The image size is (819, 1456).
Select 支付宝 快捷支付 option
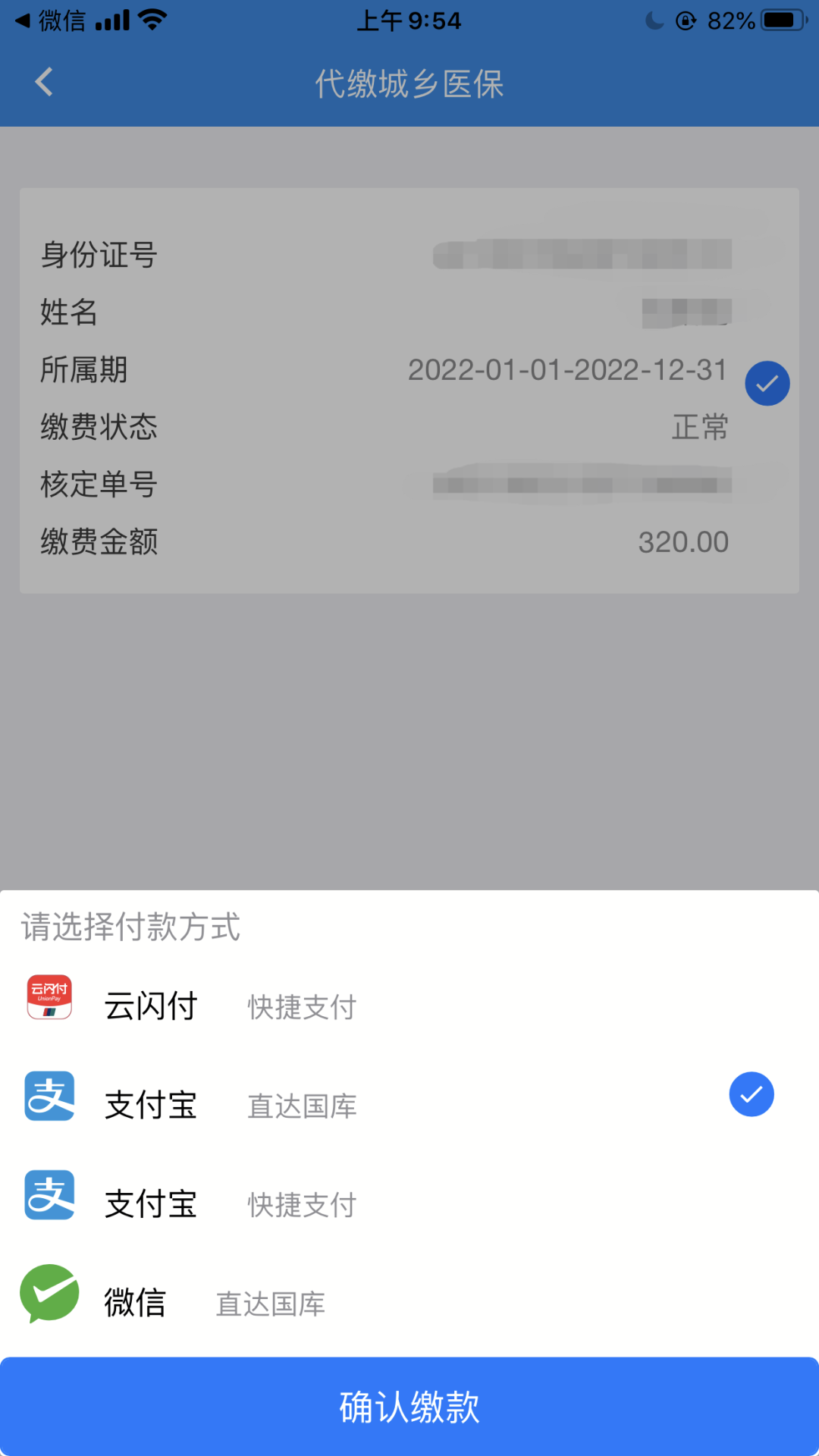pyautogui.click(x=409, y=1203)
